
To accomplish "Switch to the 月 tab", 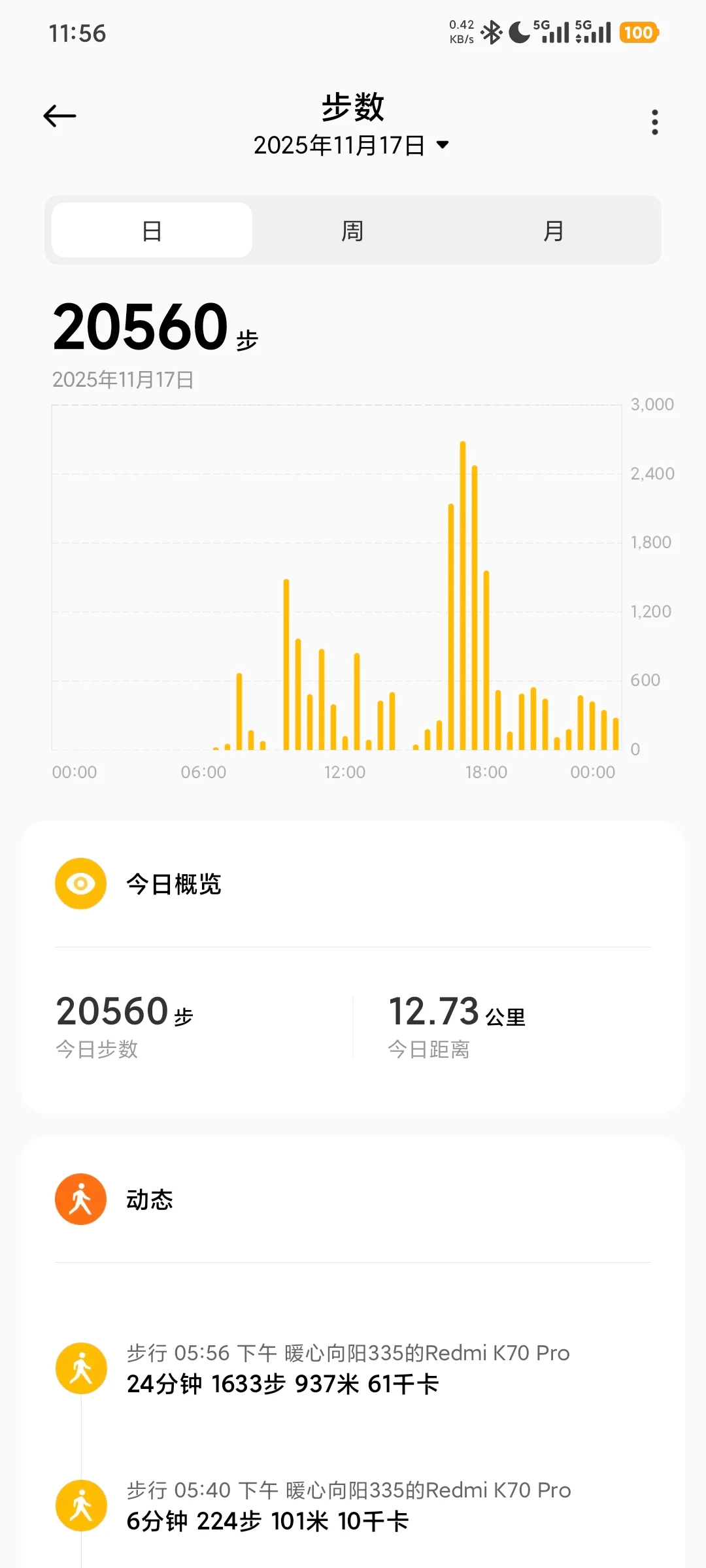I will click(x=553, y=230).
